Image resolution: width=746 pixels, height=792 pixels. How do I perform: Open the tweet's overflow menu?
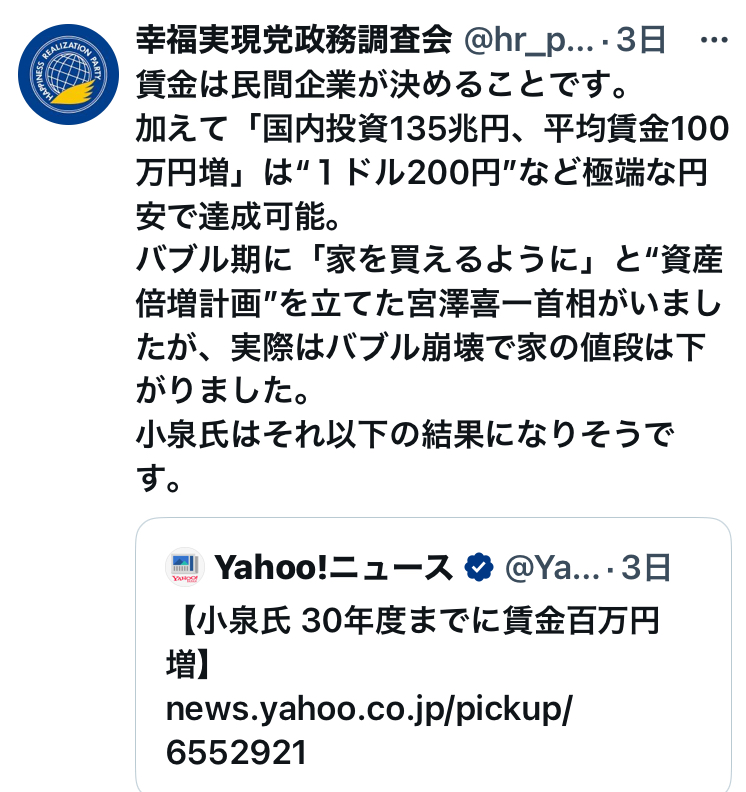point(715,41)
